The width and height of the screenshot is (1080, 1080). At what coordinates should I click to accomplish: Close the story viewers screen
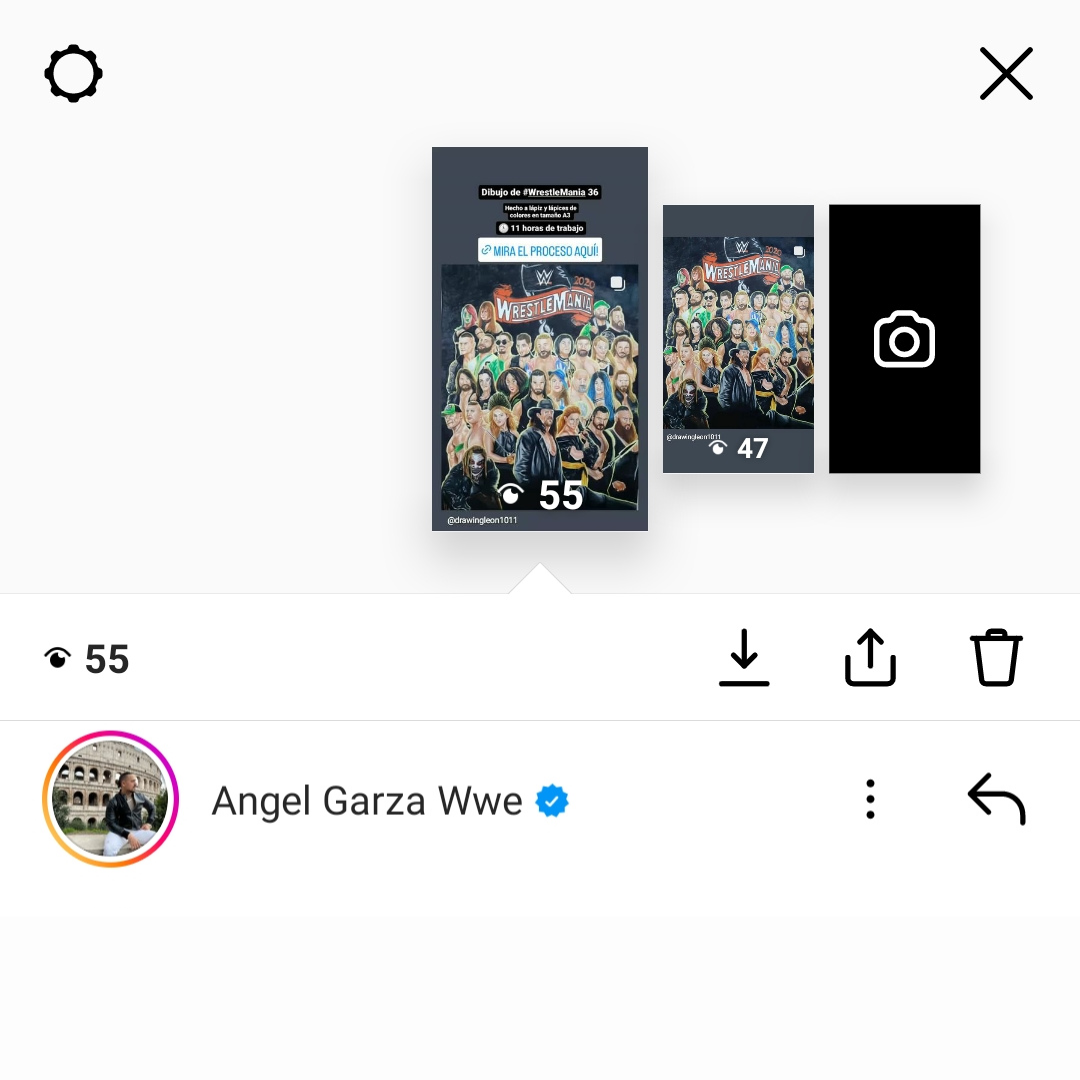[1006, 74]
